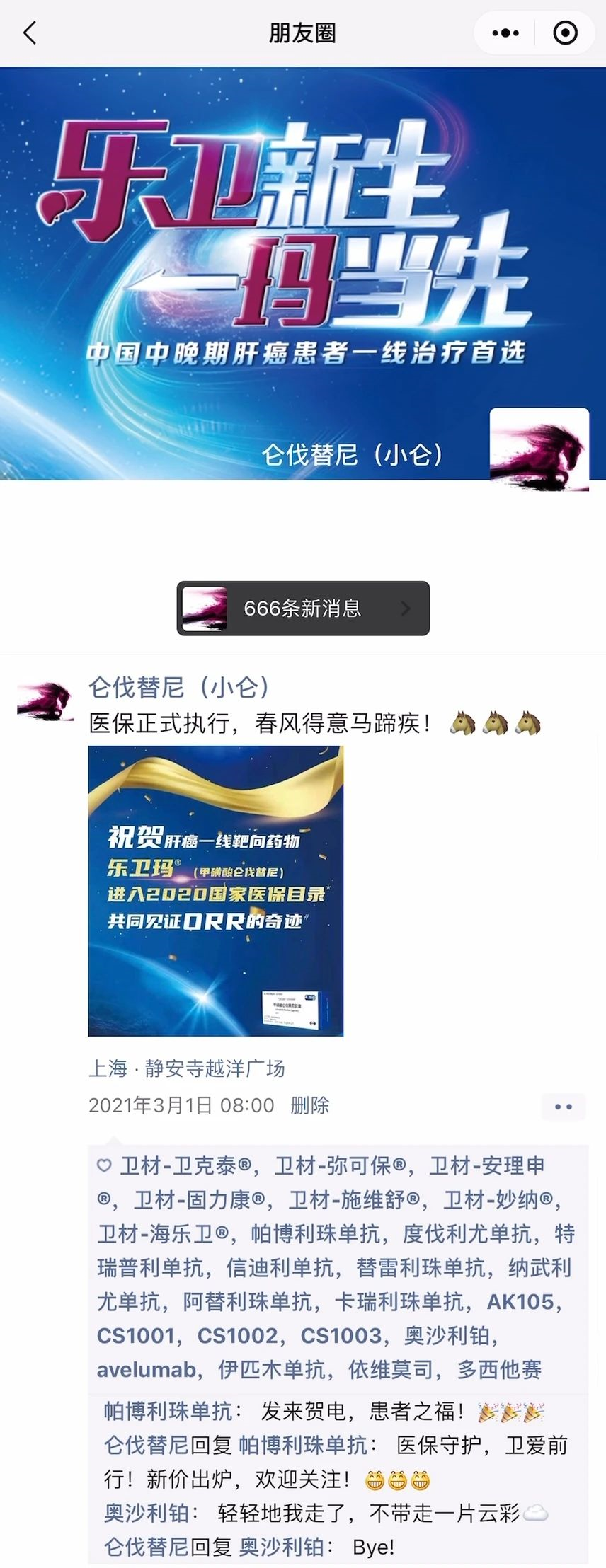Tap the profile avatar on the cover photo
Image resolution: width=606 pixels, height=1568 pixels.
539,449
